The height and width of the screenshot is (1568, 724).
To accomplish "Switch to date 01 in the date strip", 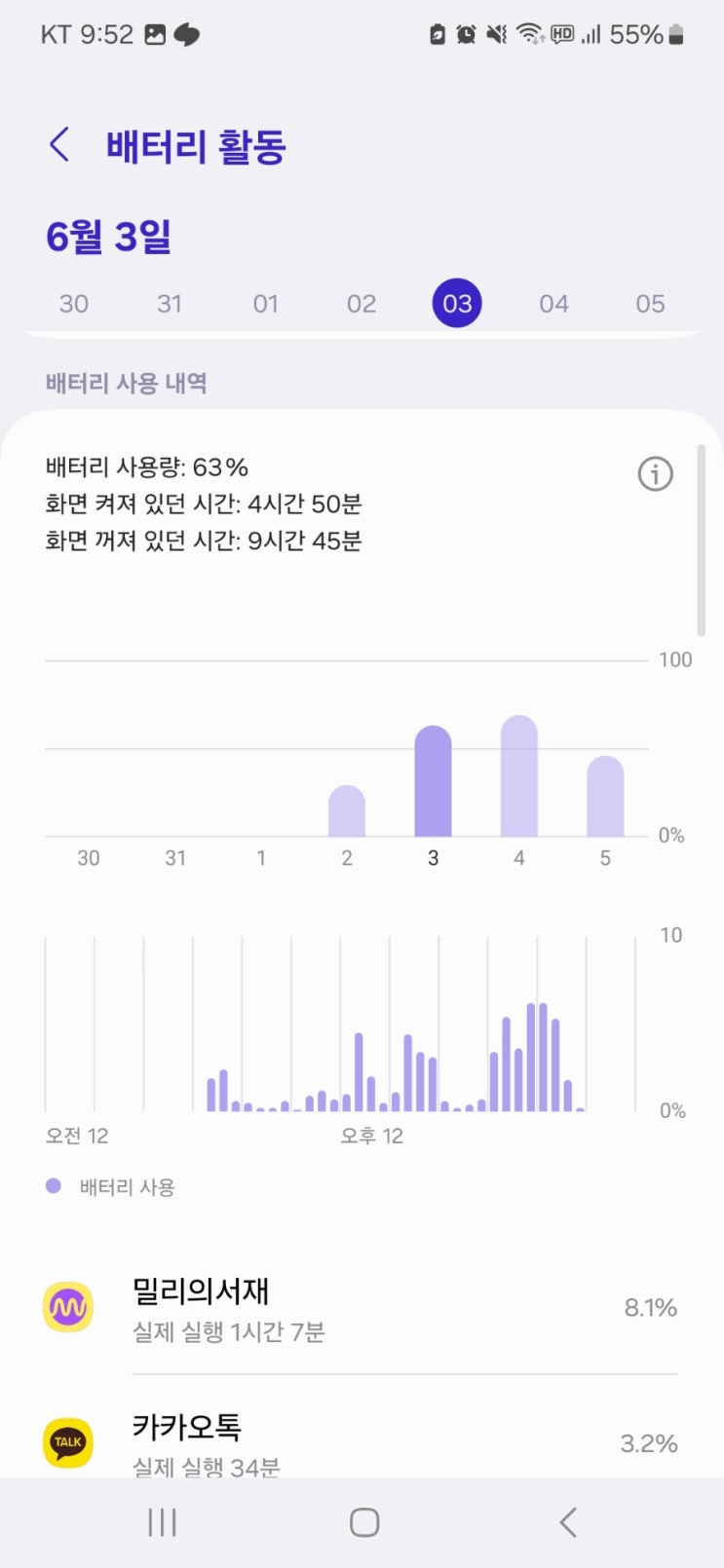I will (x=265, y=304).
